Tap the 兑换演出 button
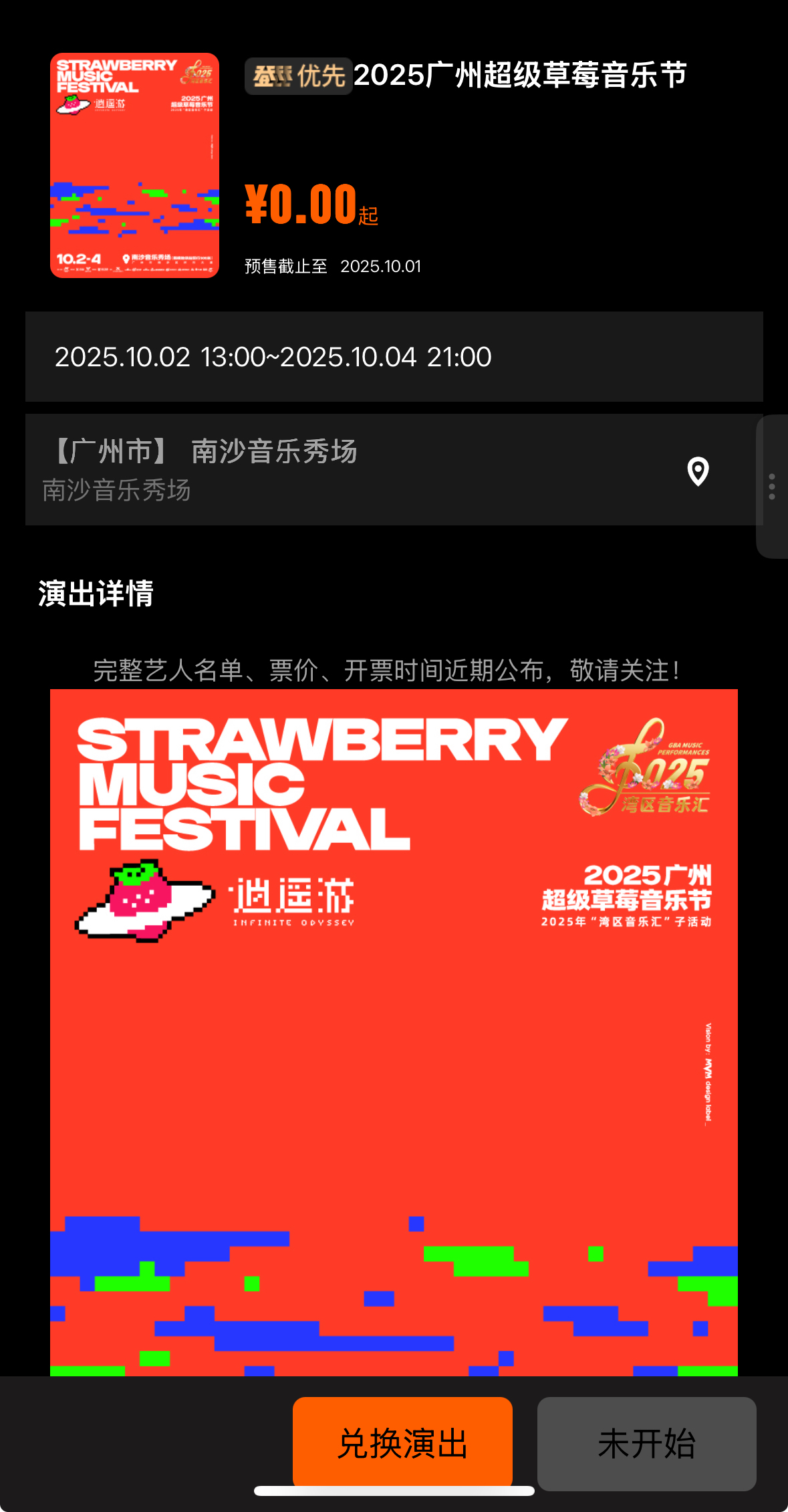The image size is (788, 1512). [402, 1442]
